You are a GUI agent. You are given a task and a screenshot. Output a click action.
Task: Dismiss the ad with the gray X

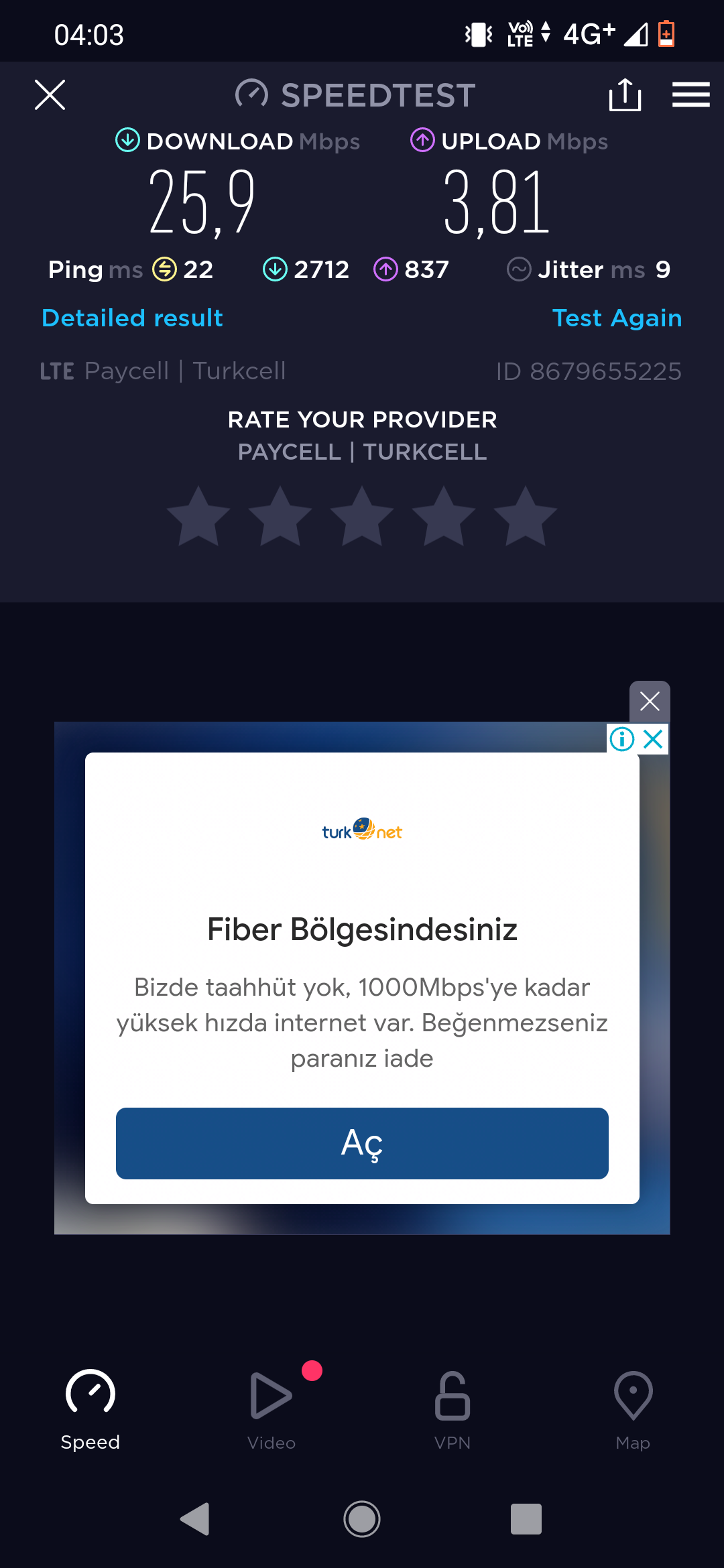click(x=650, y=702)
